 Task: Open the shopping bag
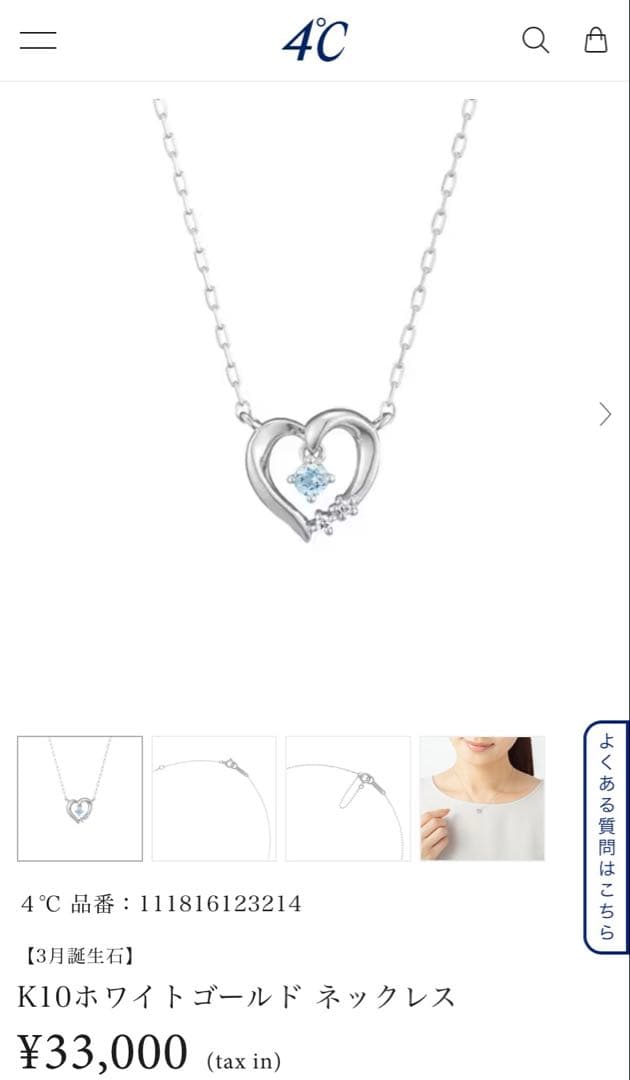pyautogui.click(x=595, y=40)
